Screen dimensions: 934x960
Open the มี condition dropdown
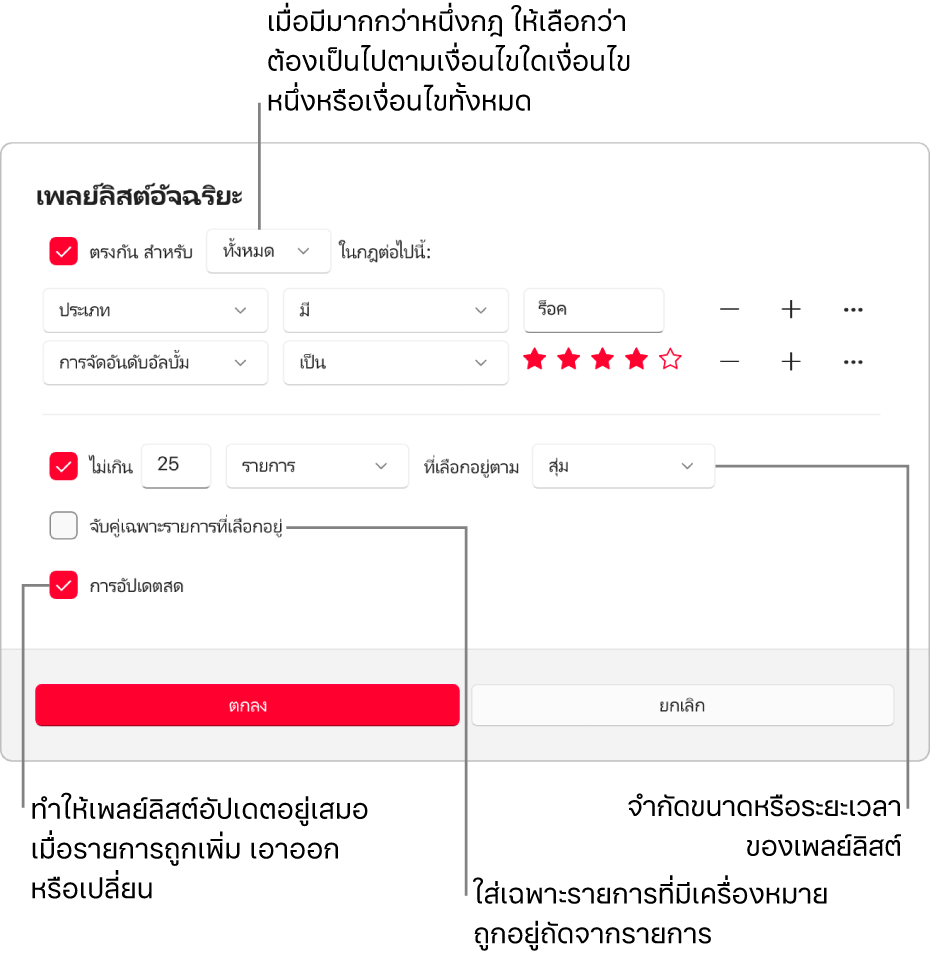pos(395,310)
